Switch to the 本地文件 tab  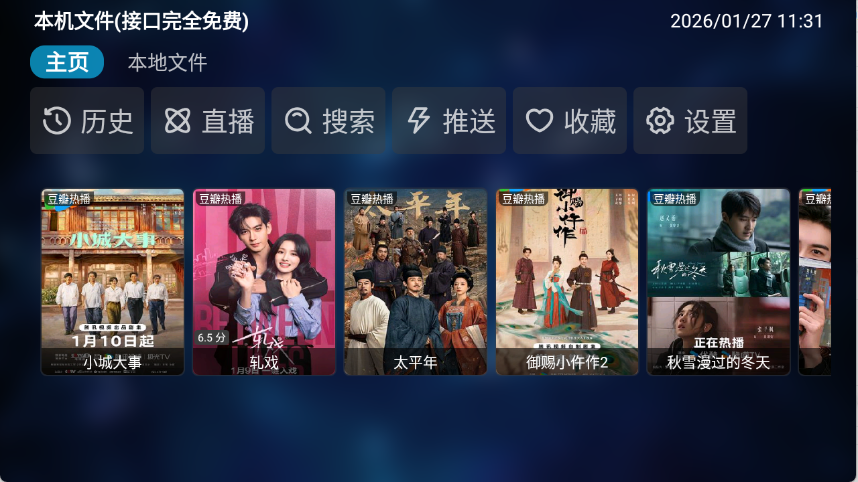point(167,62)
